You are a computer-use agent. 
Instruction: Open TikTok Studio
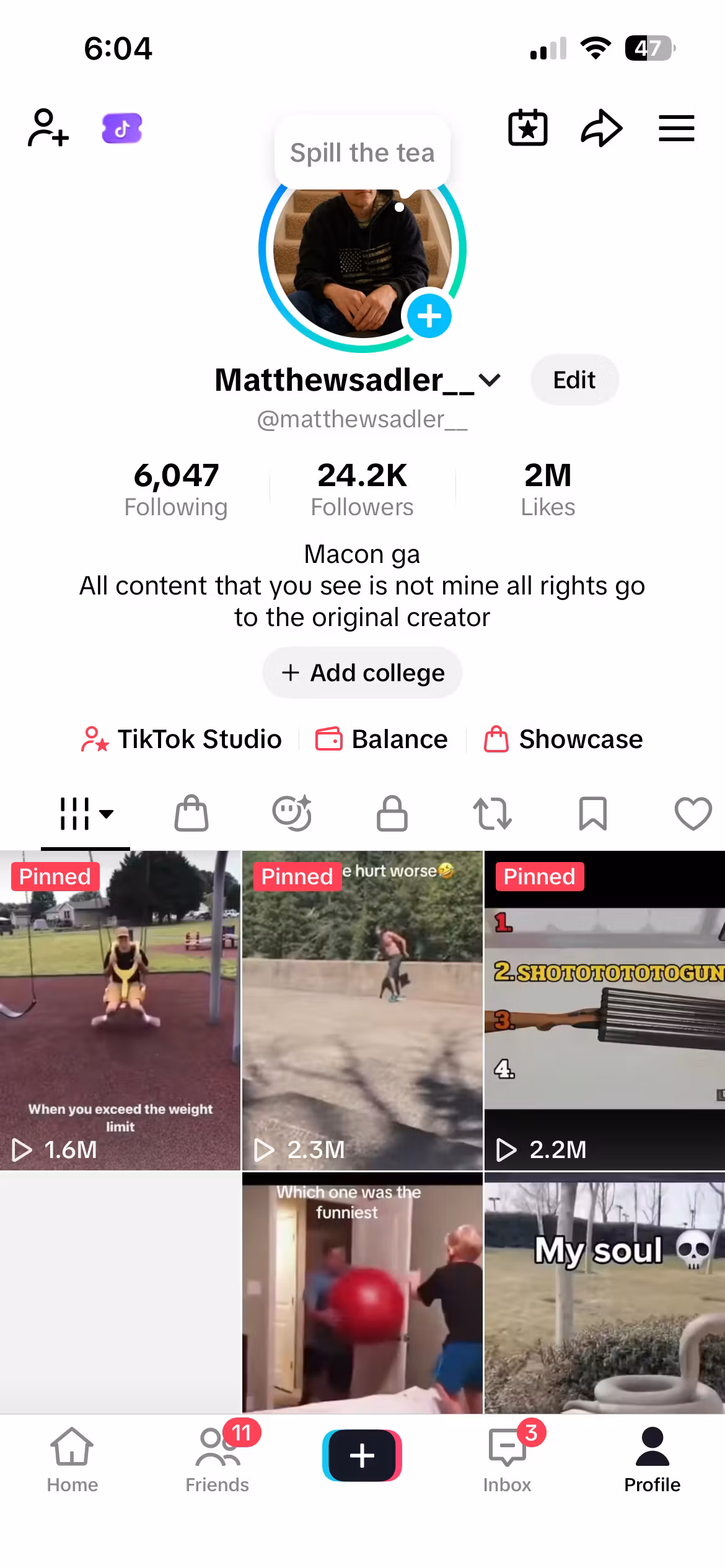[181, 739]
